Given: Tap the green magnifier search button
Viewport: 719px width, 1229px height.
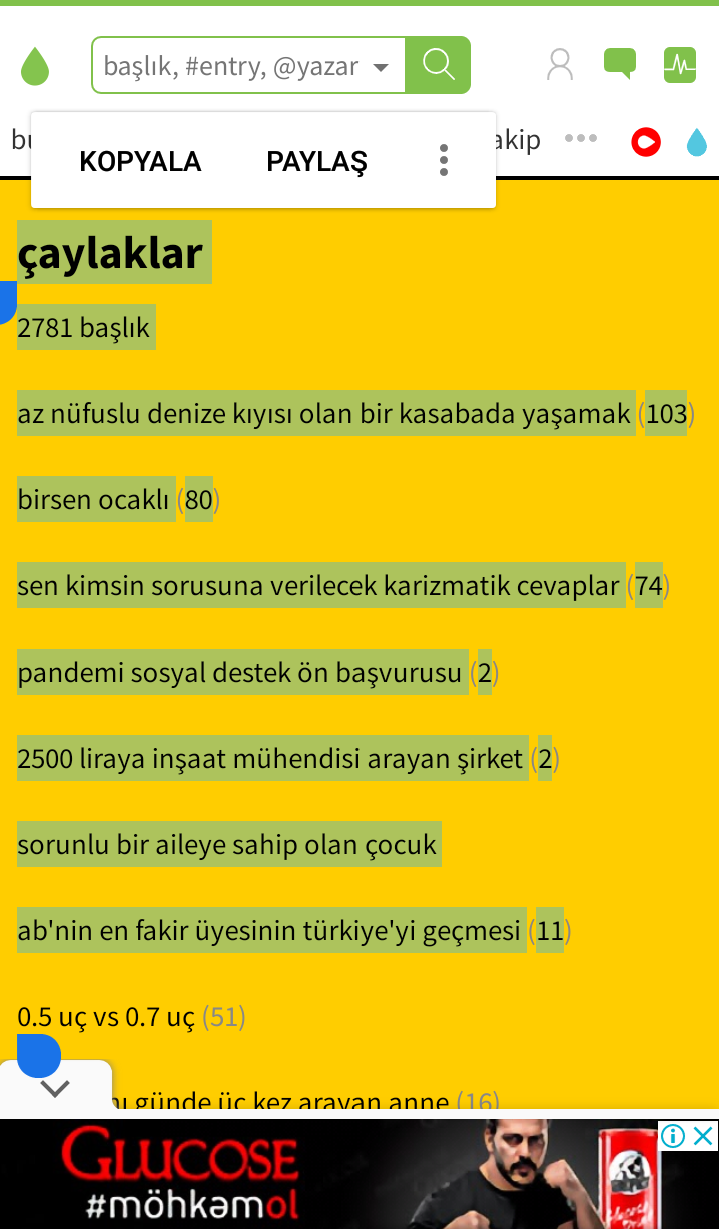Looking at the screenshot, I should 438,65.
